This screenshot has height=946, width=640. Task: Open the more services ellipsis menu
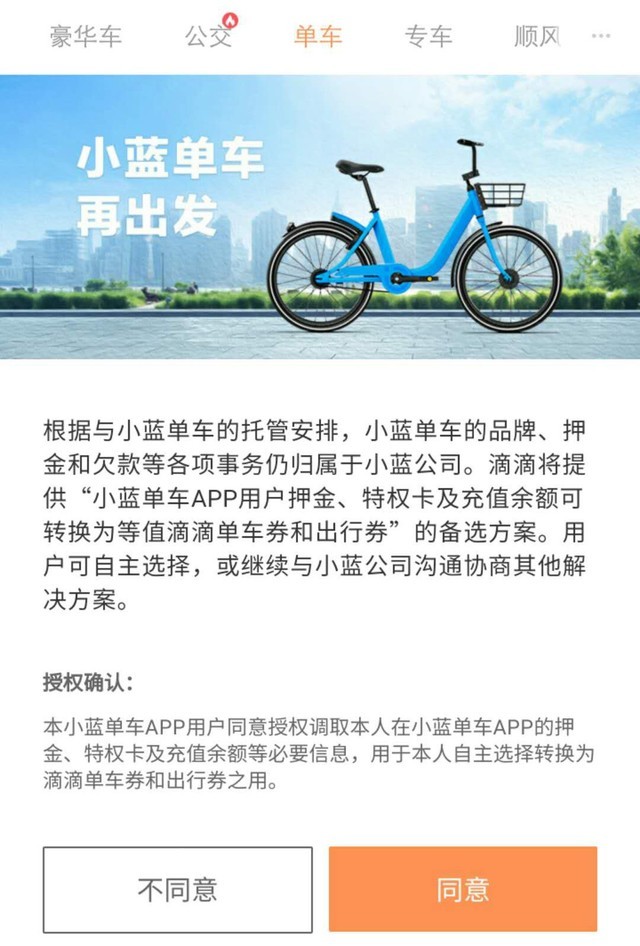click(x=600, y=36)
